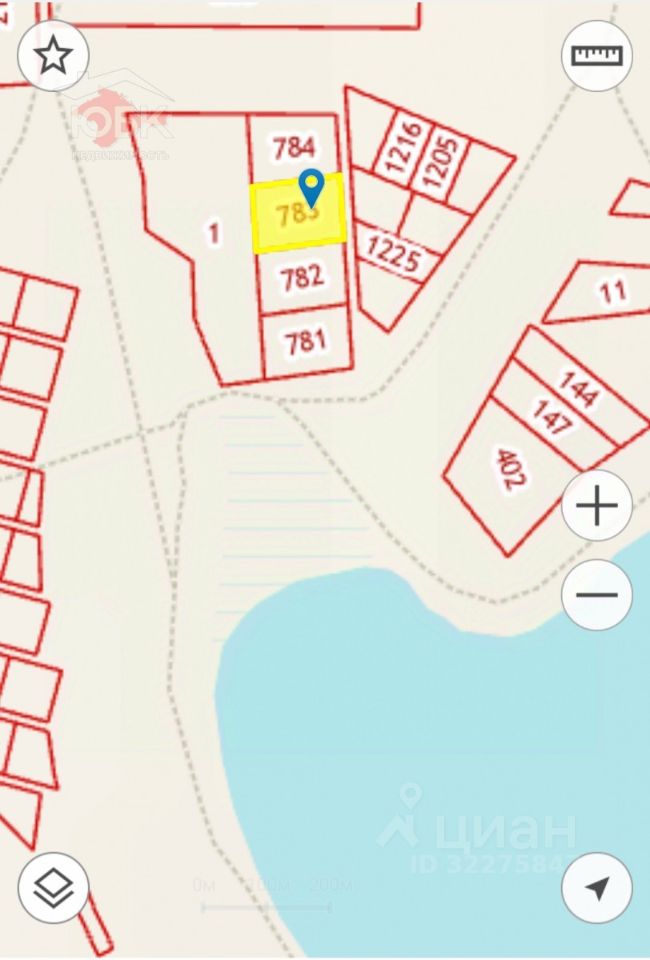Tap the star favorites button
The height and width of the screenshot is (960, 650).
pyautogui.click(x=54, y=56)
